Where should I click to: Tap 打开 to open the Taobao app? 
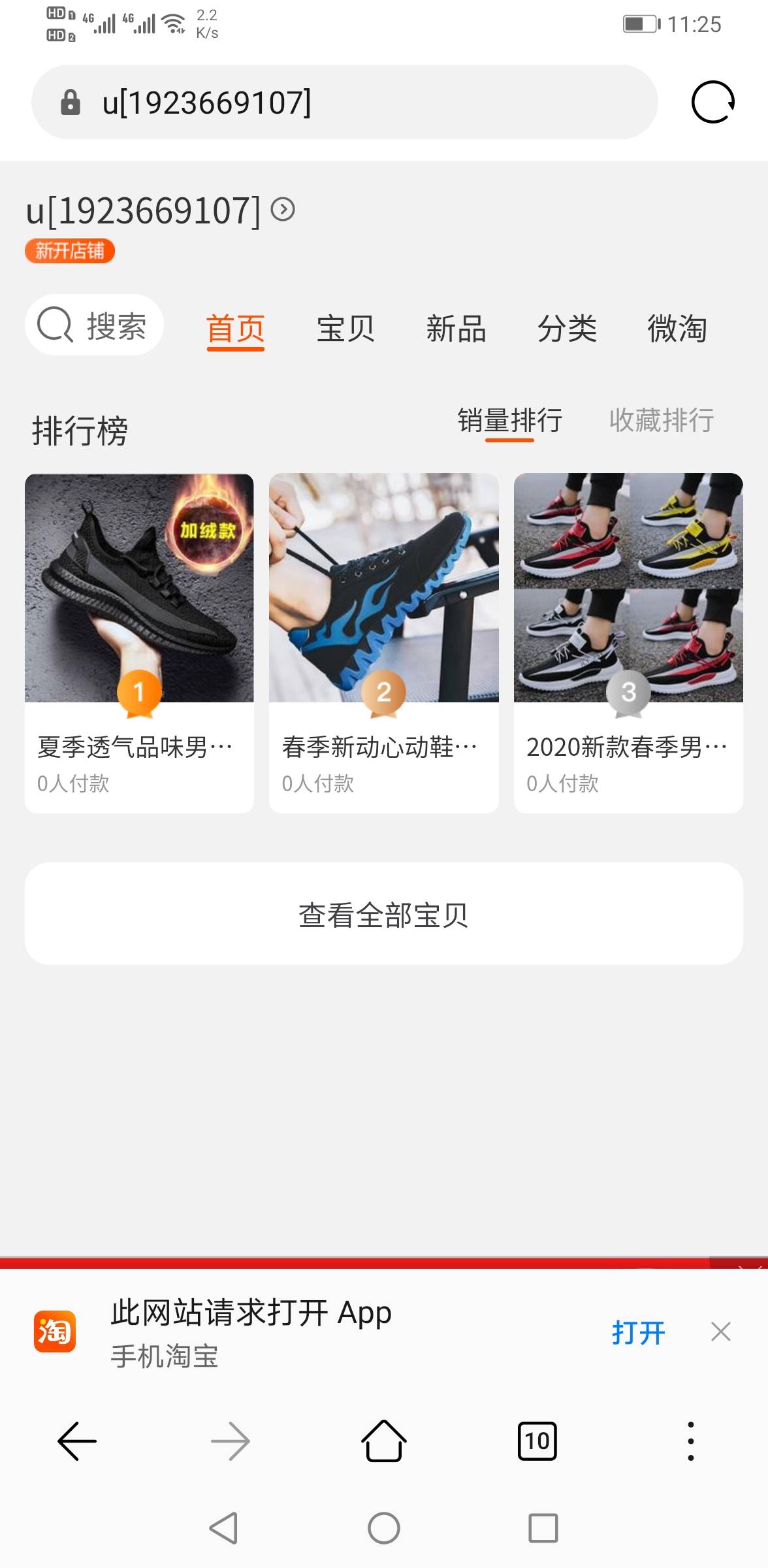pos(638,1332)
